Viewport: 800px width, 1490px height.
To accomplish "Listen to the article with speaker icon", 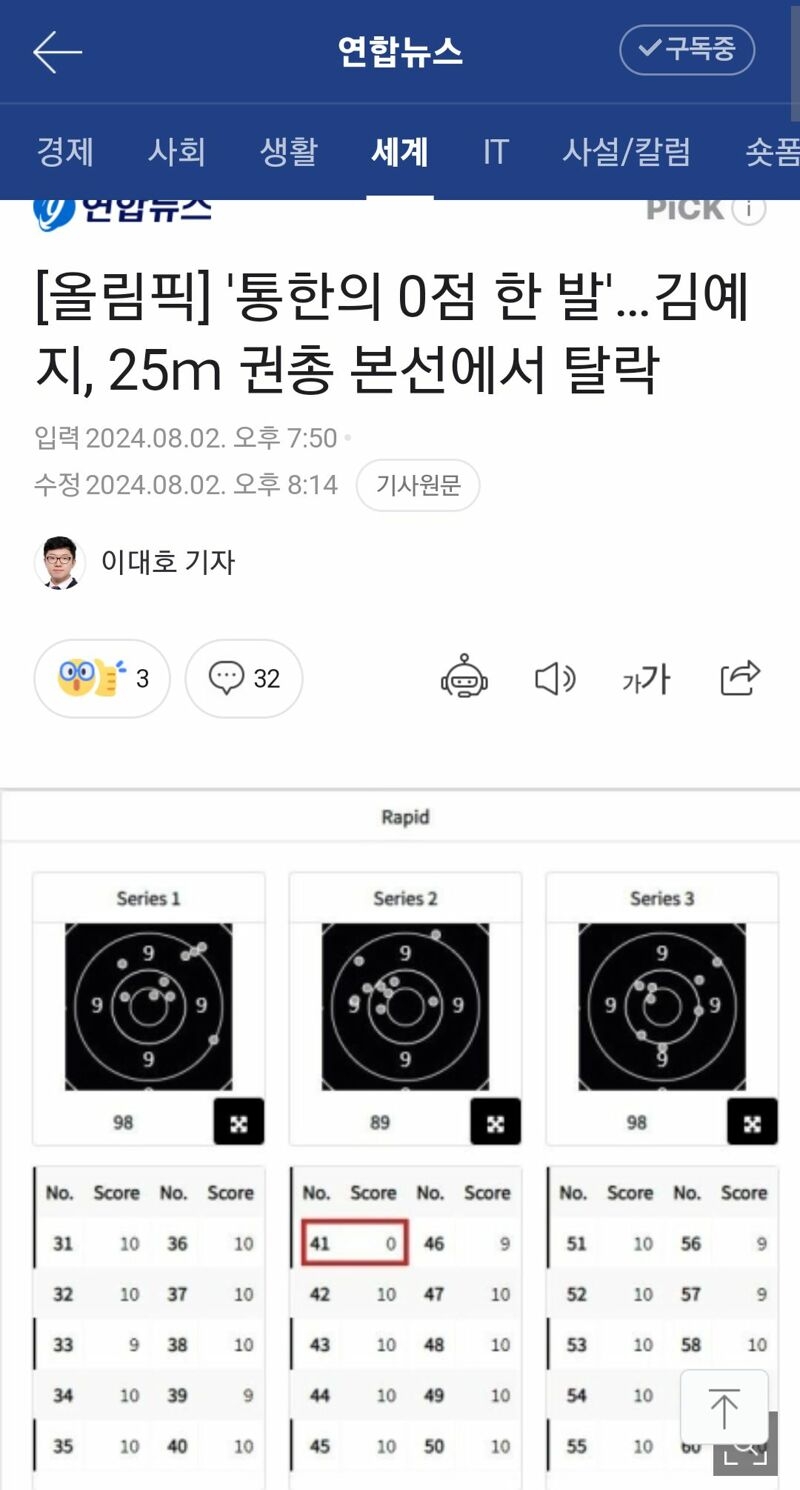I will pos(555,679).
